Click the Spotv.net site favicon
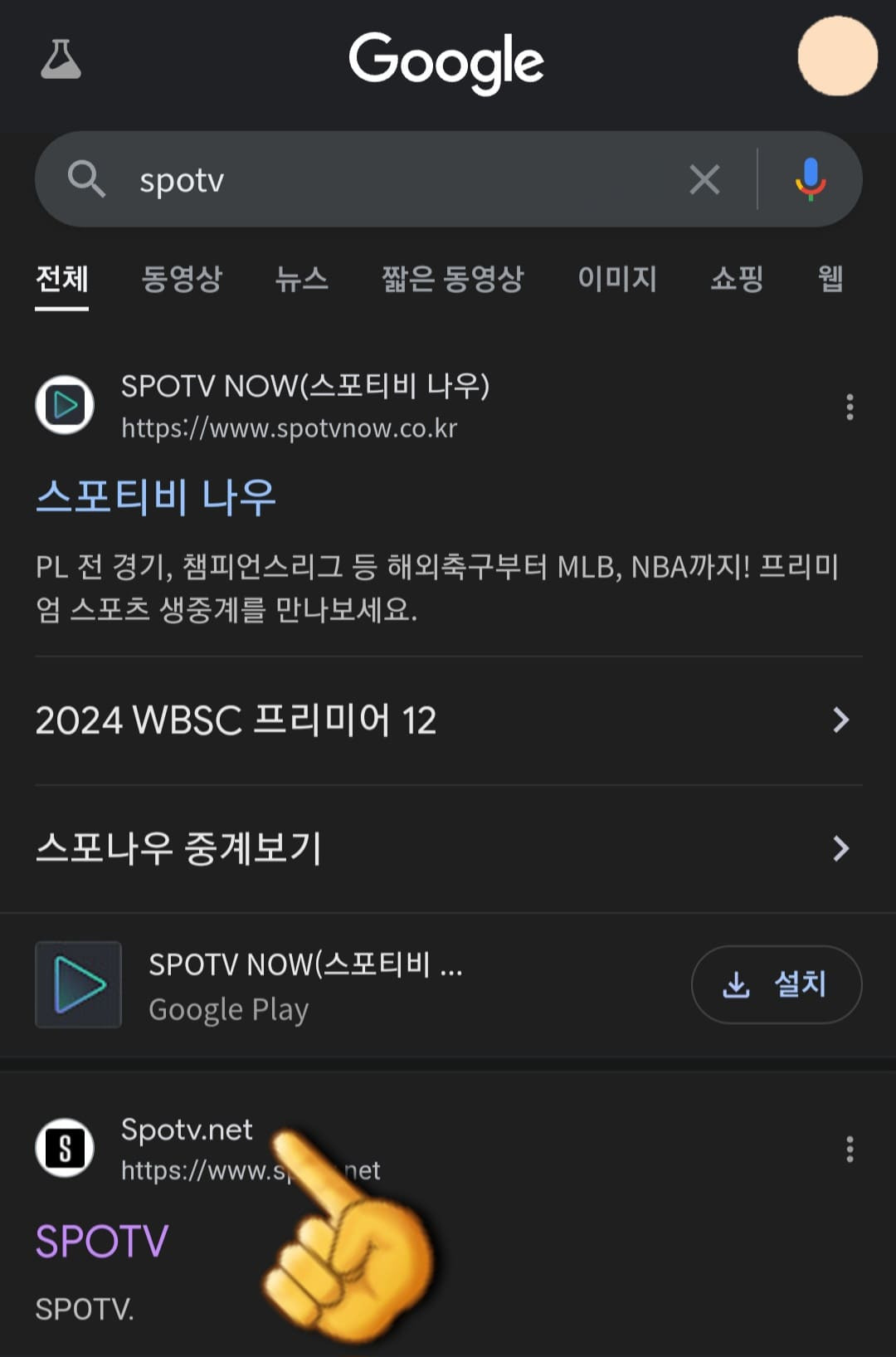This screenshot has width=896, height=1357. pos(64,1150)
